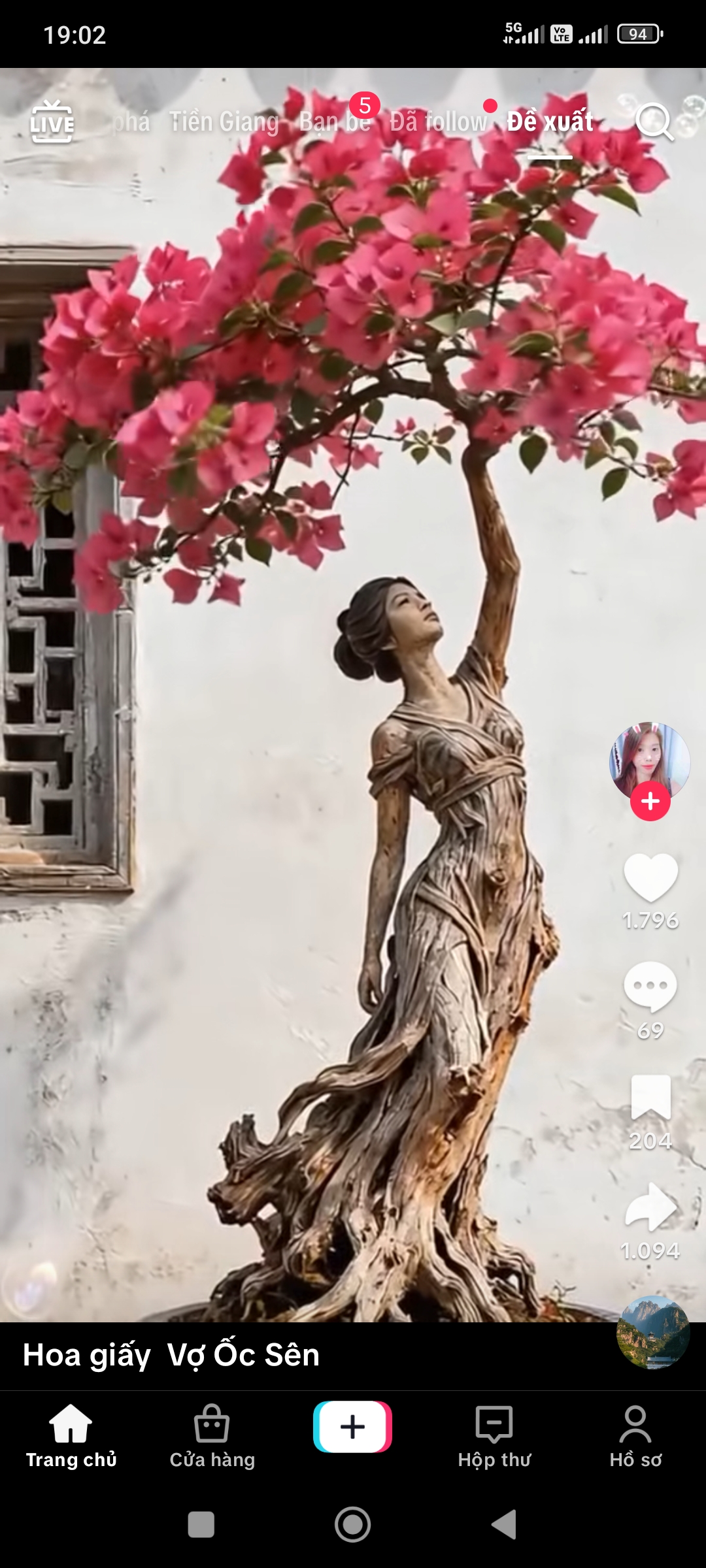Switch to the Bạn bè tab

[335, 122]
